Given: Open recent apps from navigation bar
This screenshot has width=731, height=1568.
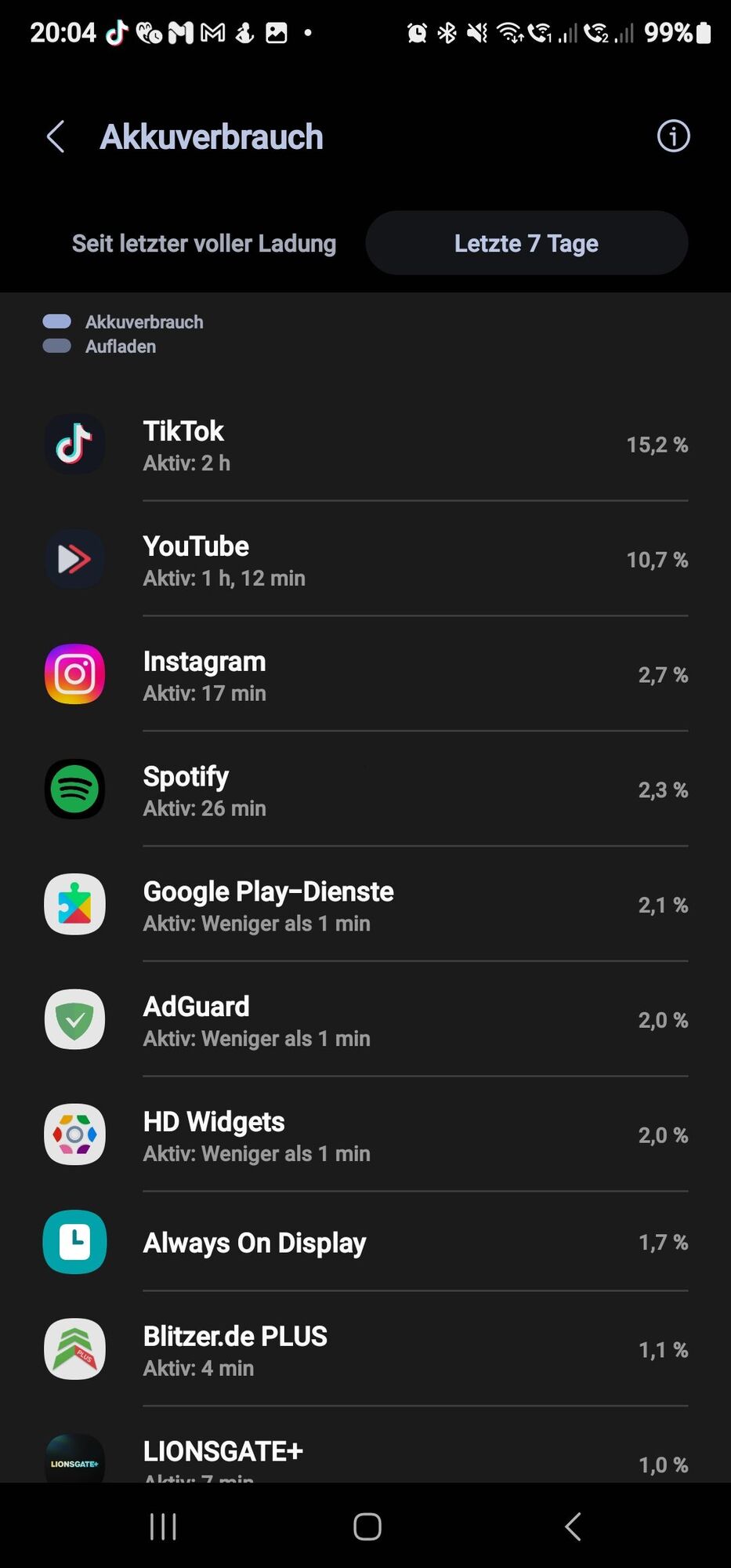Looking at the screenshot, I should coord(163,1526).
